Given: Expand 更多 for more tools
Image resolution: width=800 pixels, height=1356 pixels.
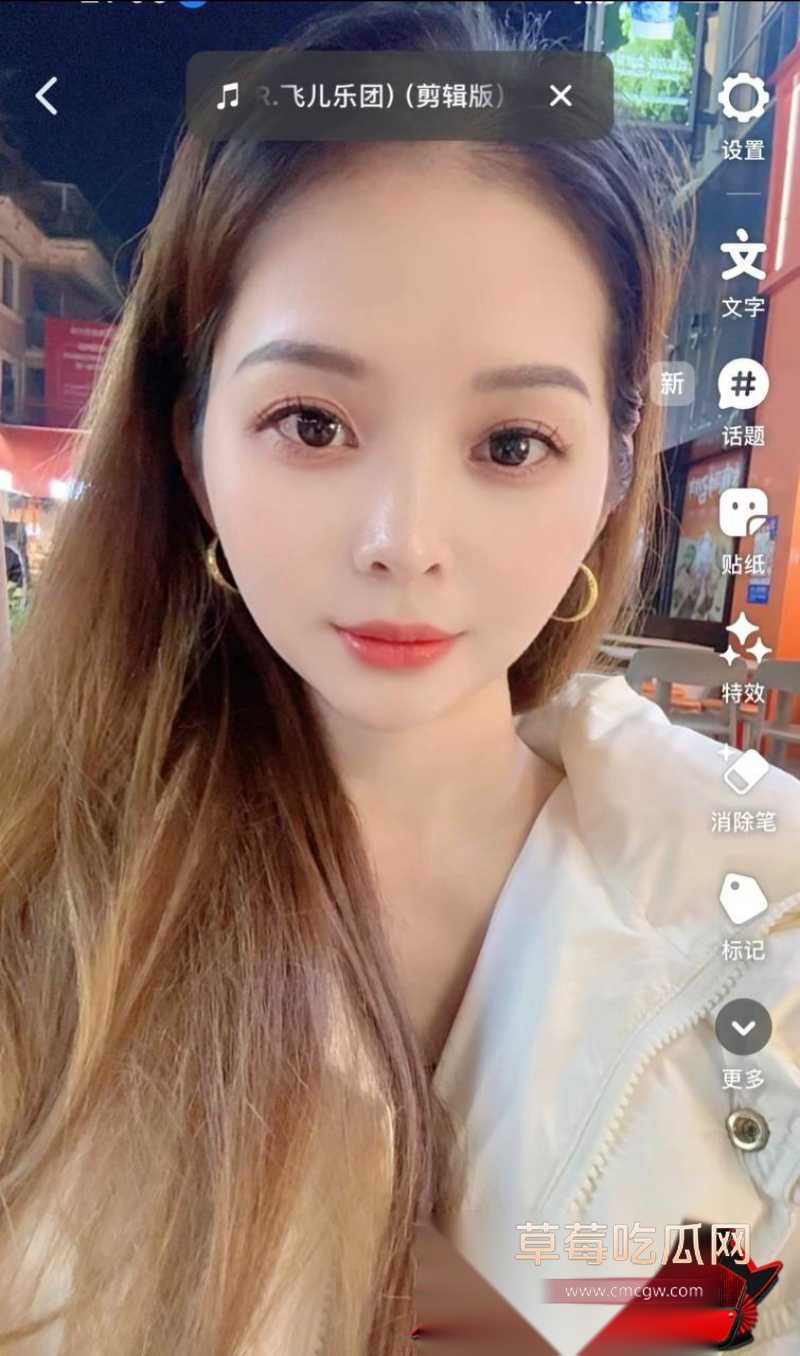Looking at the screenshot, I should tap(743, 1045).
